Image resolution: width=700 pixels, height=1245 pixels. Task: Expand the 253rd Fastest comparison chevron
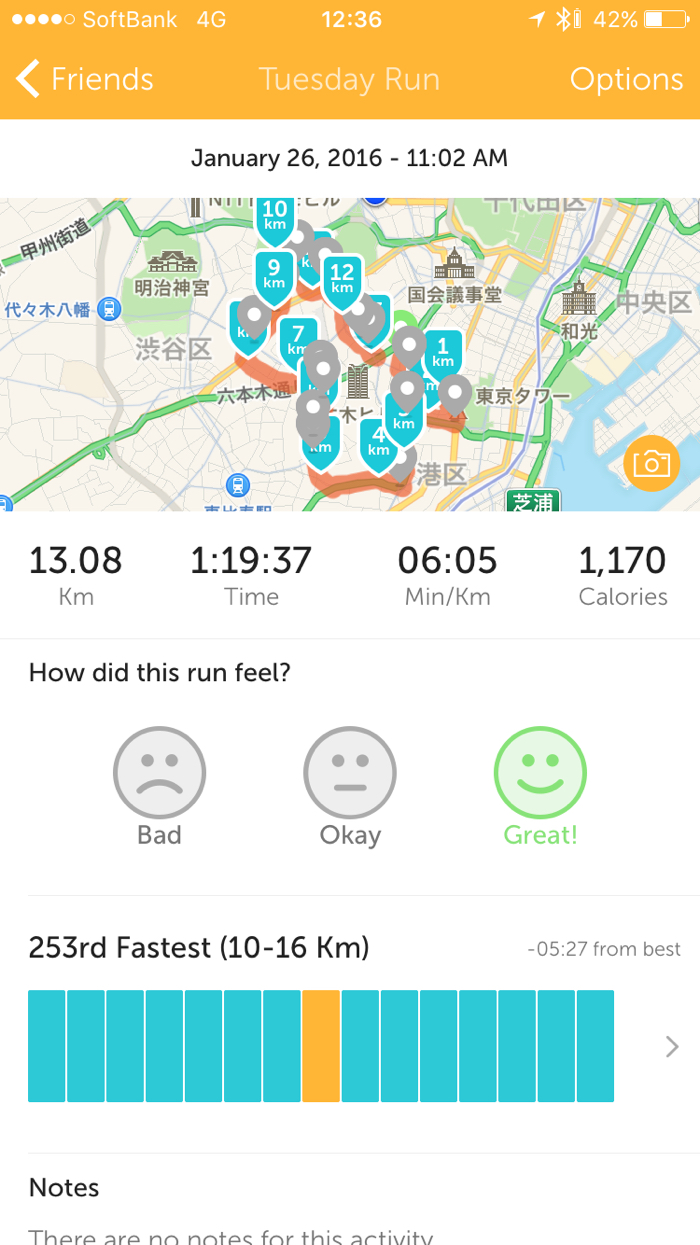672,1046
